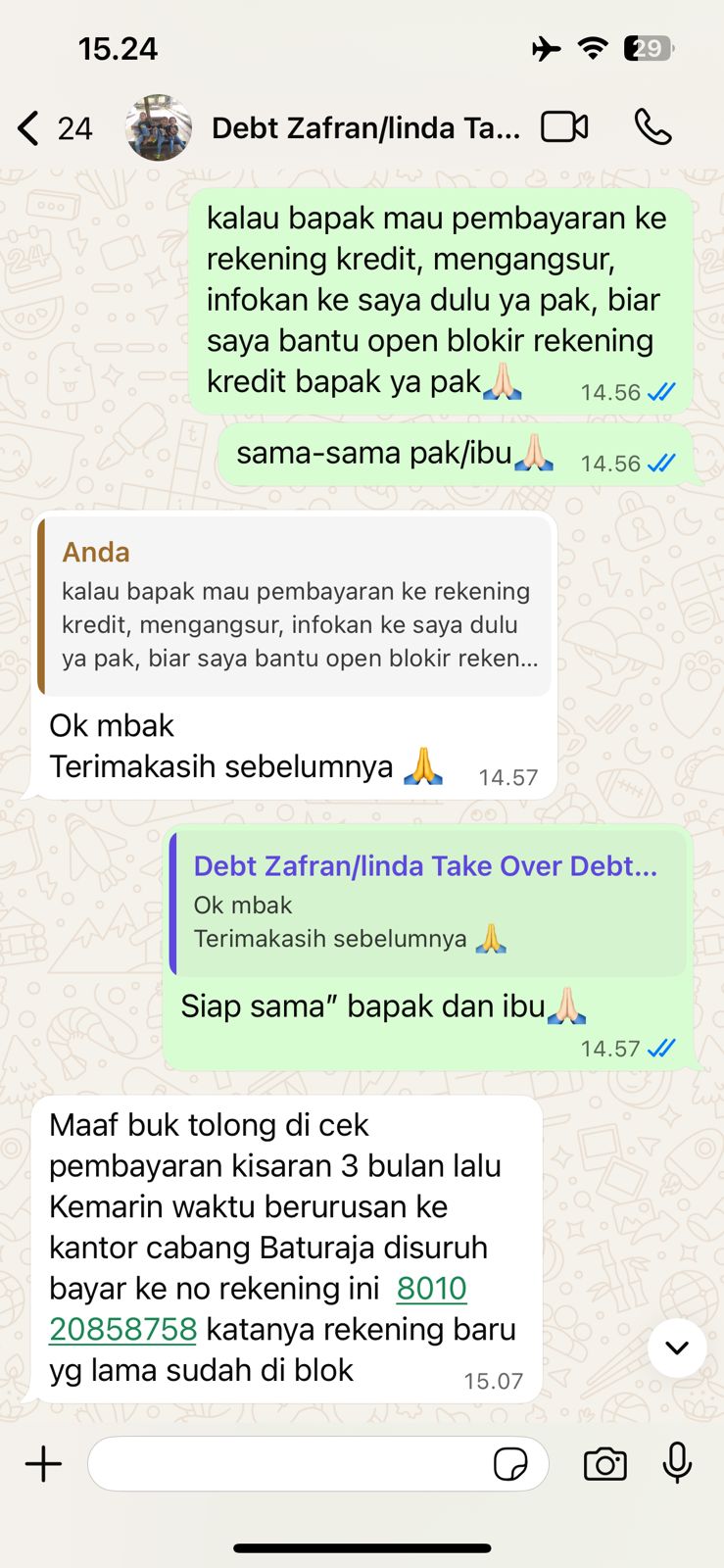Image resolution: width=724 pixels, height=1568 pixels.
Task: Tap the linked account number 8010 20858758
Action: click(x=431, y=1289)
